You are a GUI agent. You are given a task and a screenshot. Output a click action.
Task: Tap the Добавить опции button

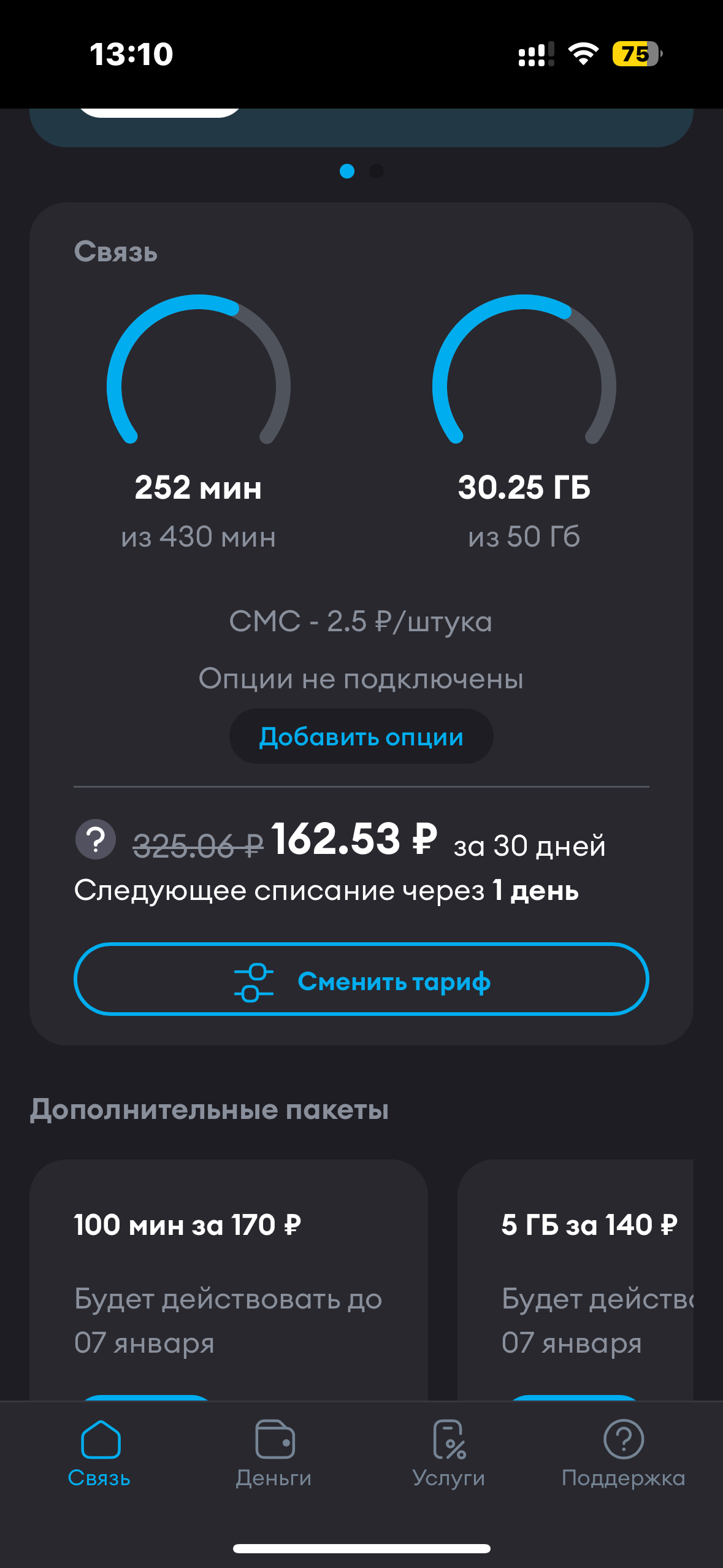(x=361, y=736)
